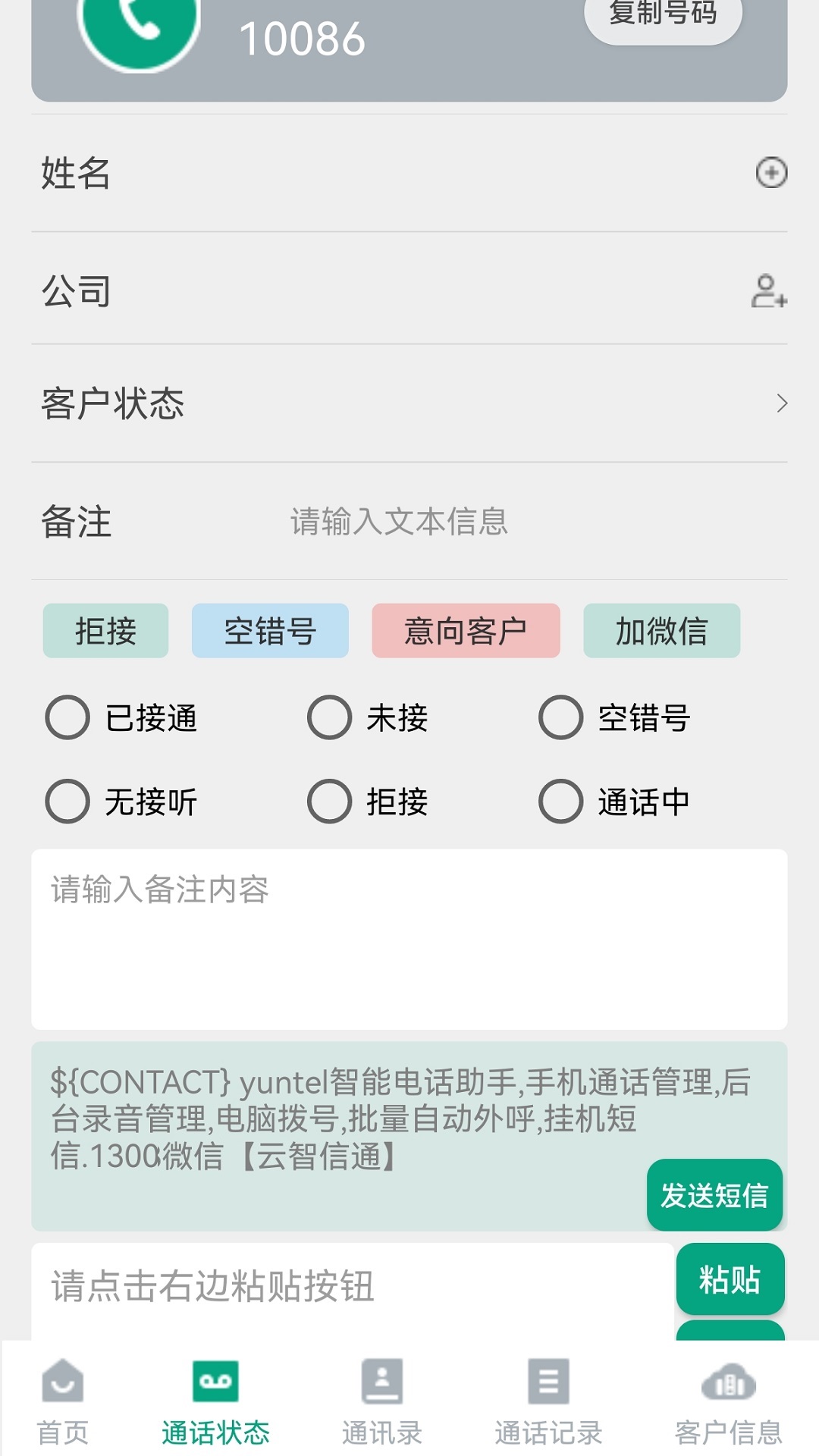Tap the 复制号码 button
The image size is (819, 1456).
coord(661,14)
